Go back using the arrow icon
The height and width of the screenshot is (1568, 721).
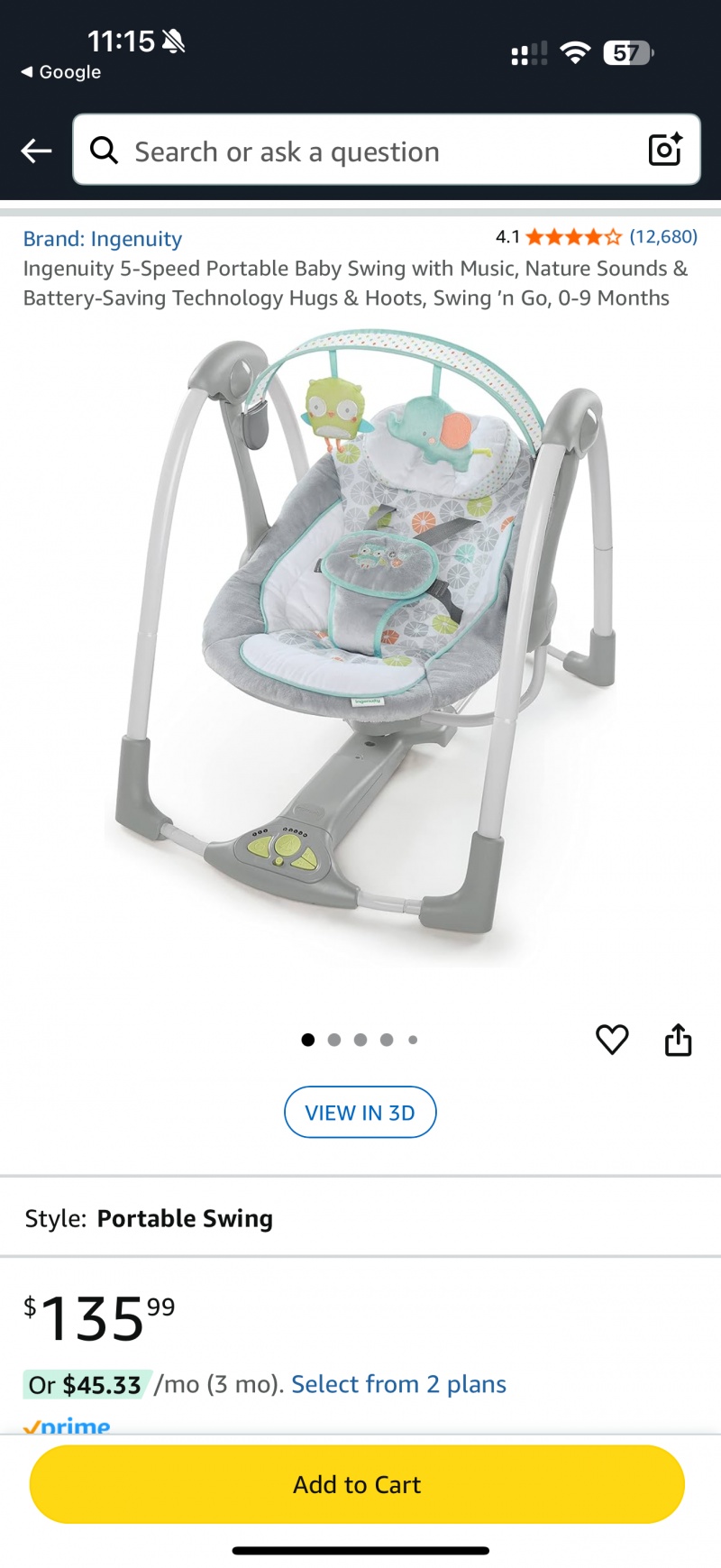point(36,151)
